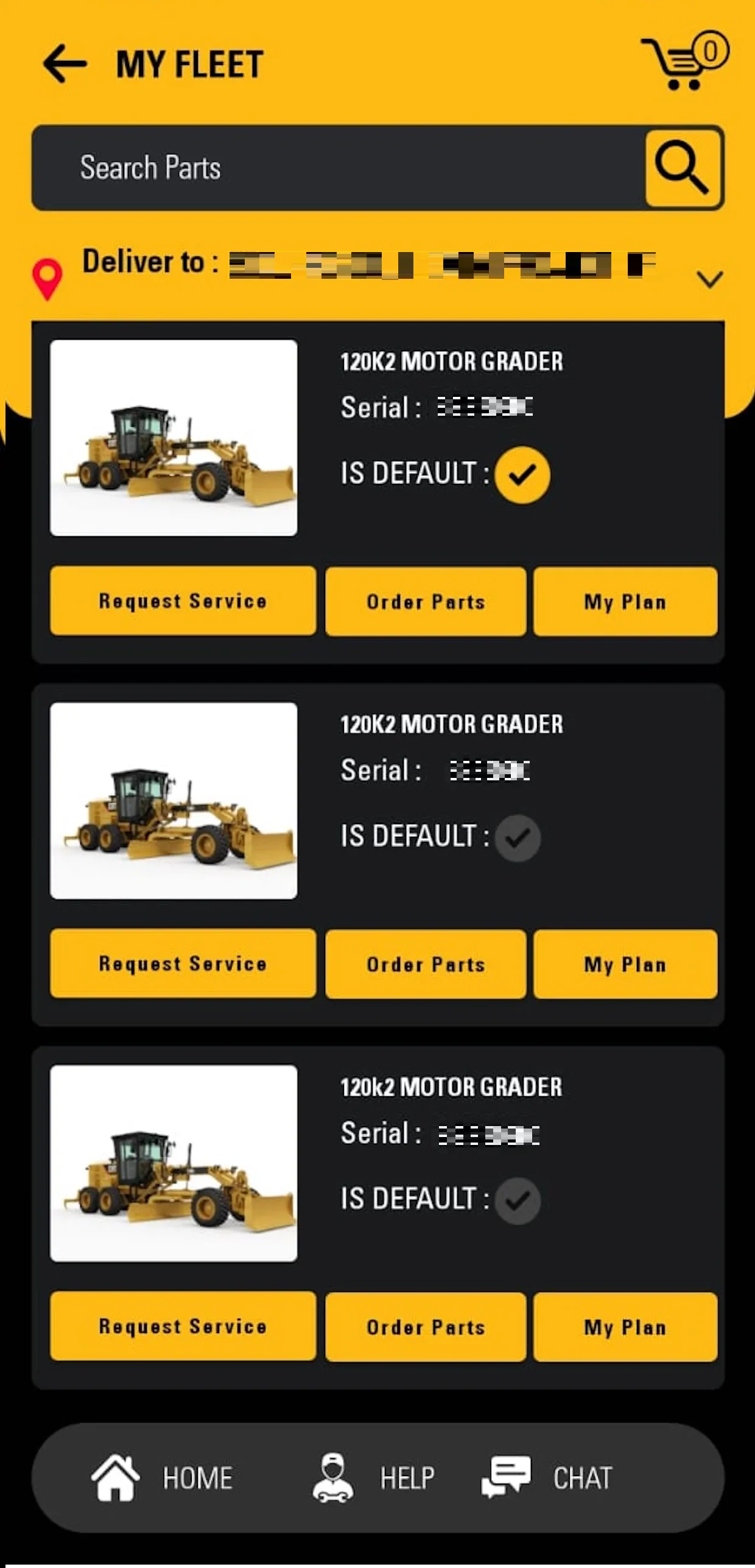This screenshot has width=755, height=1568.
Task: Open the Chat tab
Action: [x=547, y=1478]
